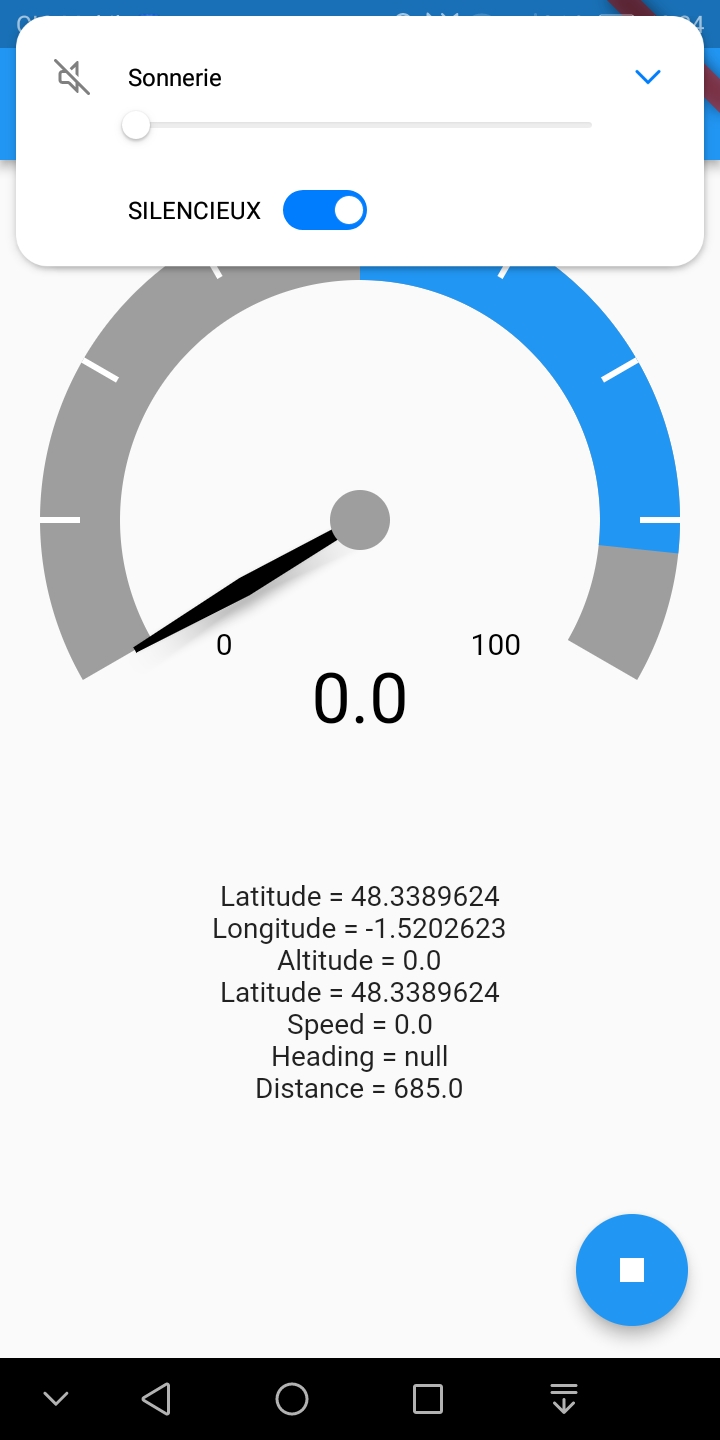Image resolution: width=720 pixels, height=1440 pixels.
Task: Go back using the system back button
Action: 156,1399
